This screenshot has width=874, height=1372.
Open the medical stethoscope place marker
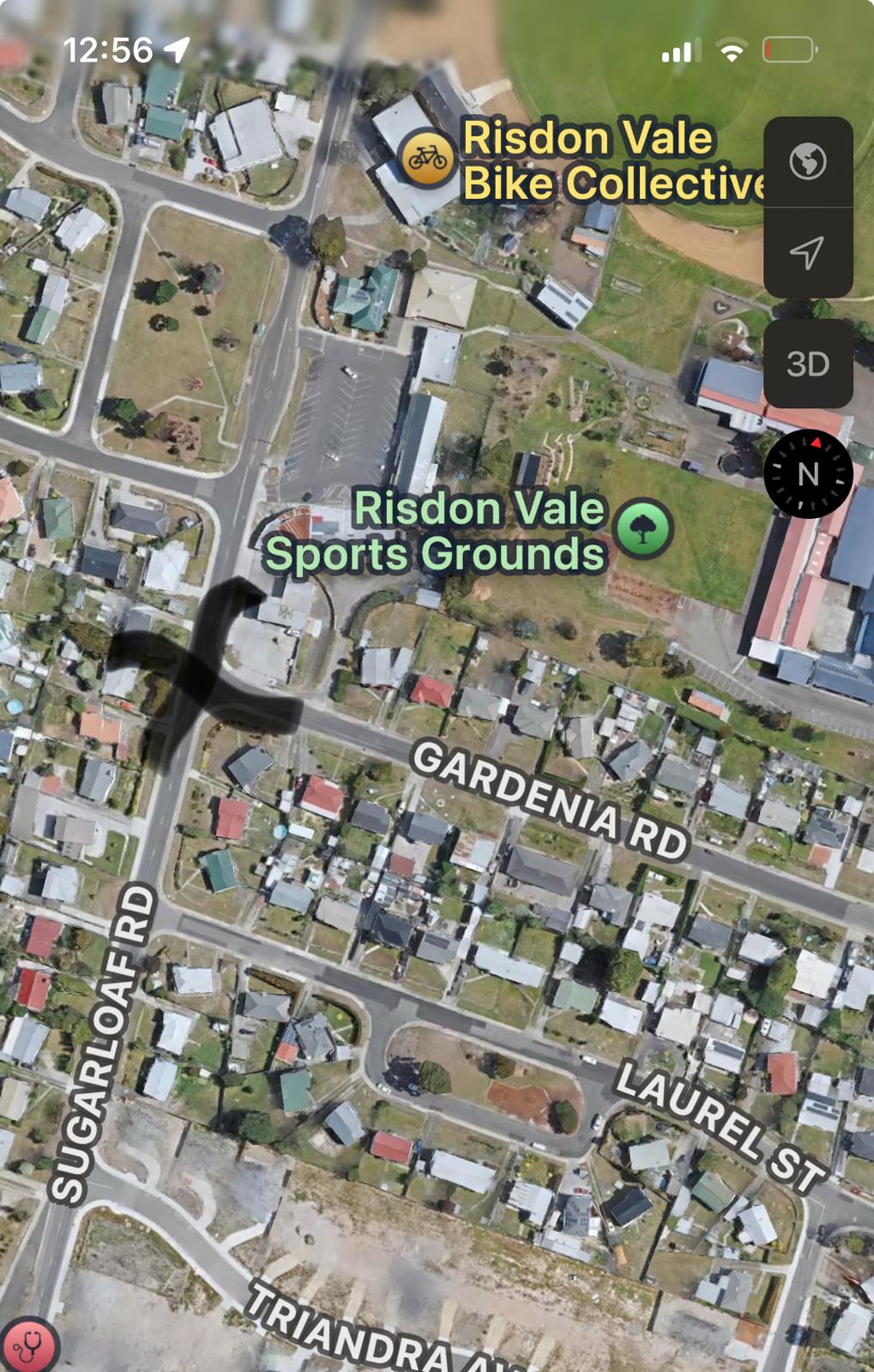click(27, 1346)
